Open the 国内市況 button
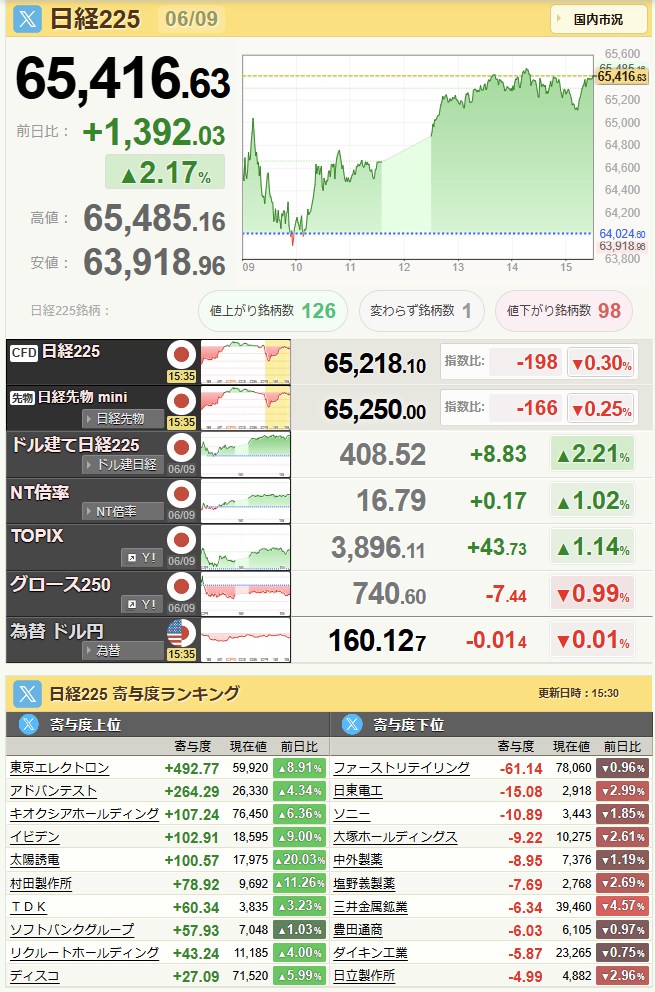 click(599, 20)
